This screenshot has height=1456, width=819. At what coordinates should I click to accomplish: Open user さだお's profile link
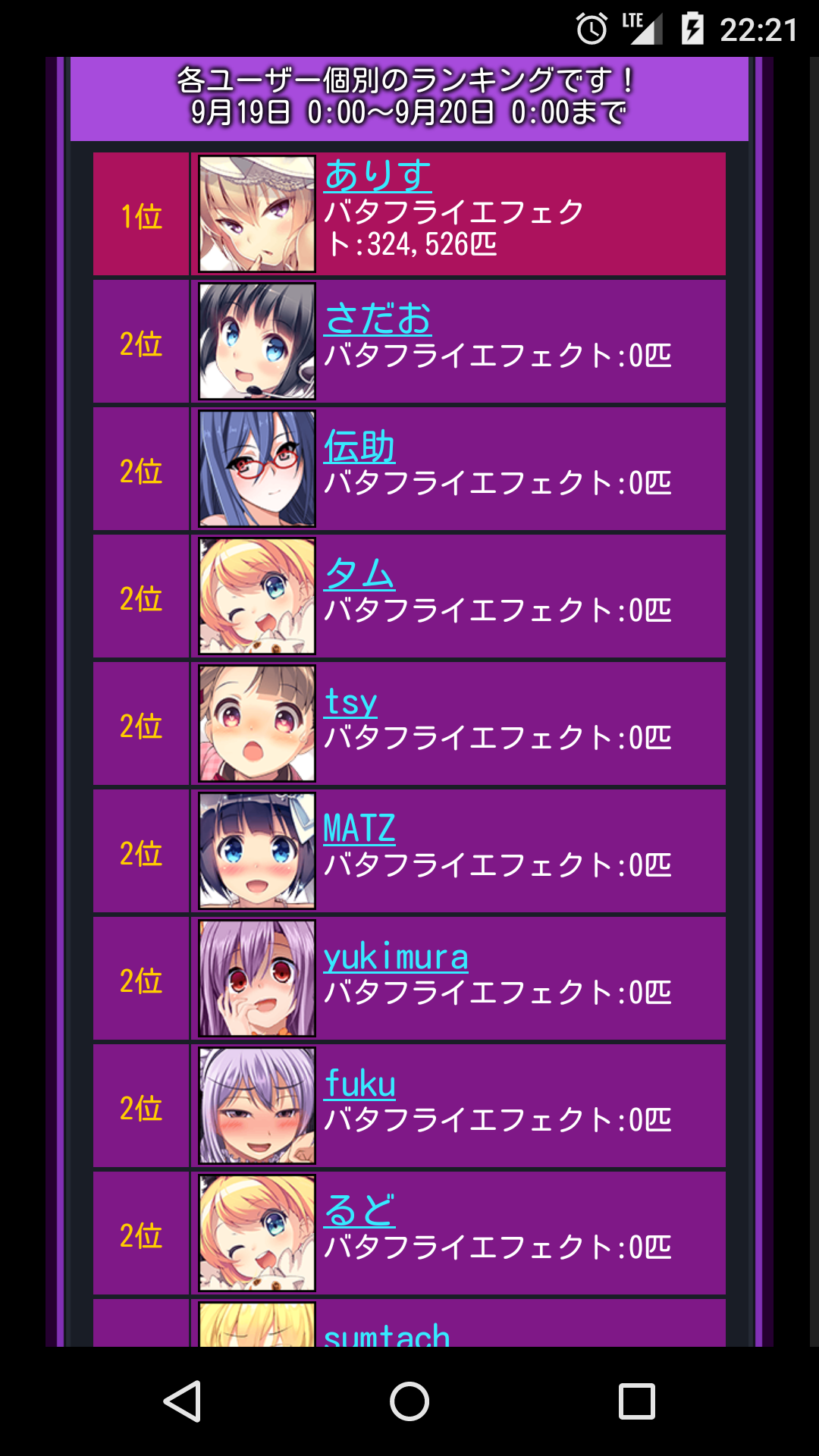point(378,318)
